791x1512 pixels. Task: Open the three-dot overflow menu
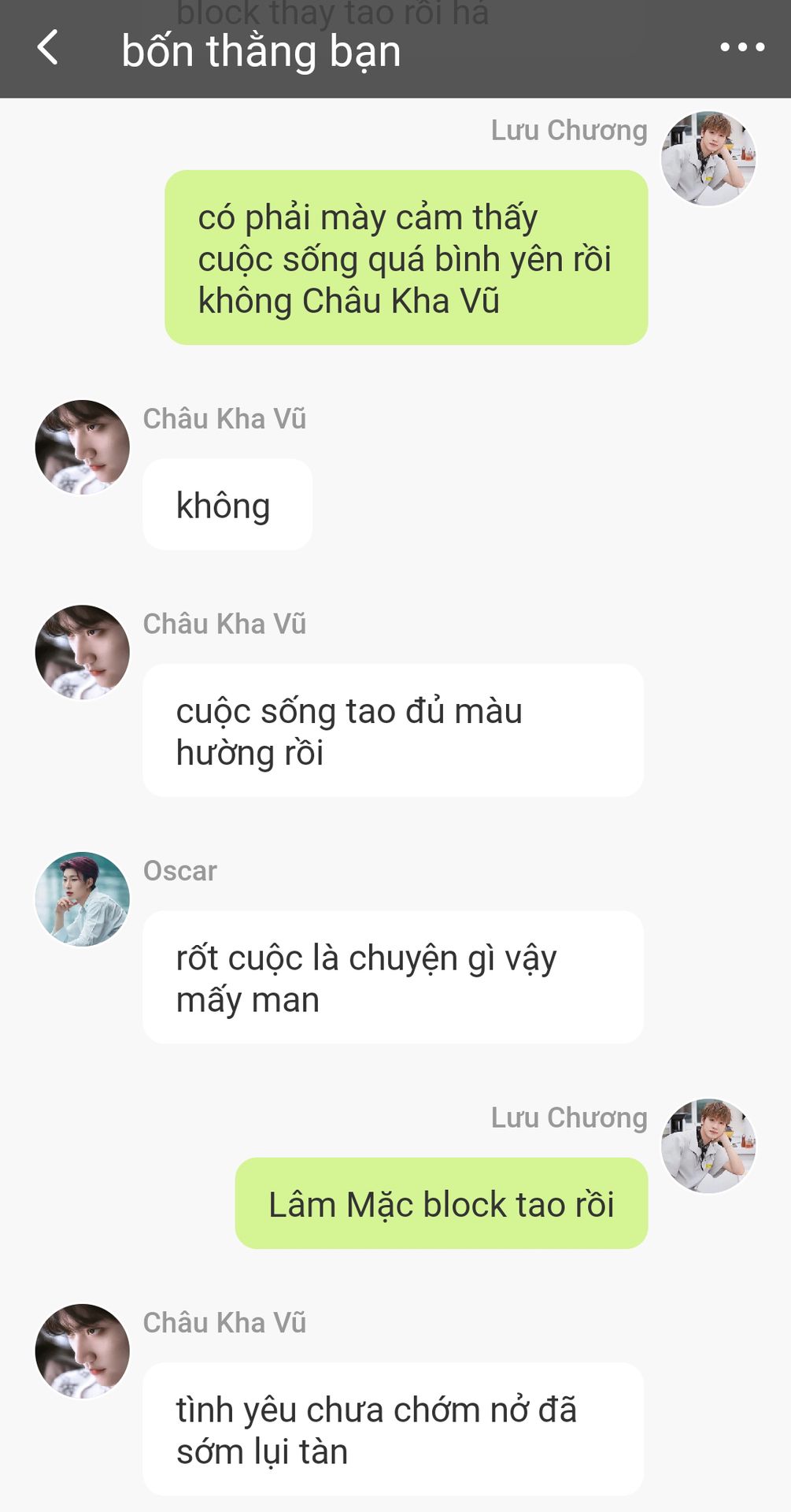pos(742,47)
